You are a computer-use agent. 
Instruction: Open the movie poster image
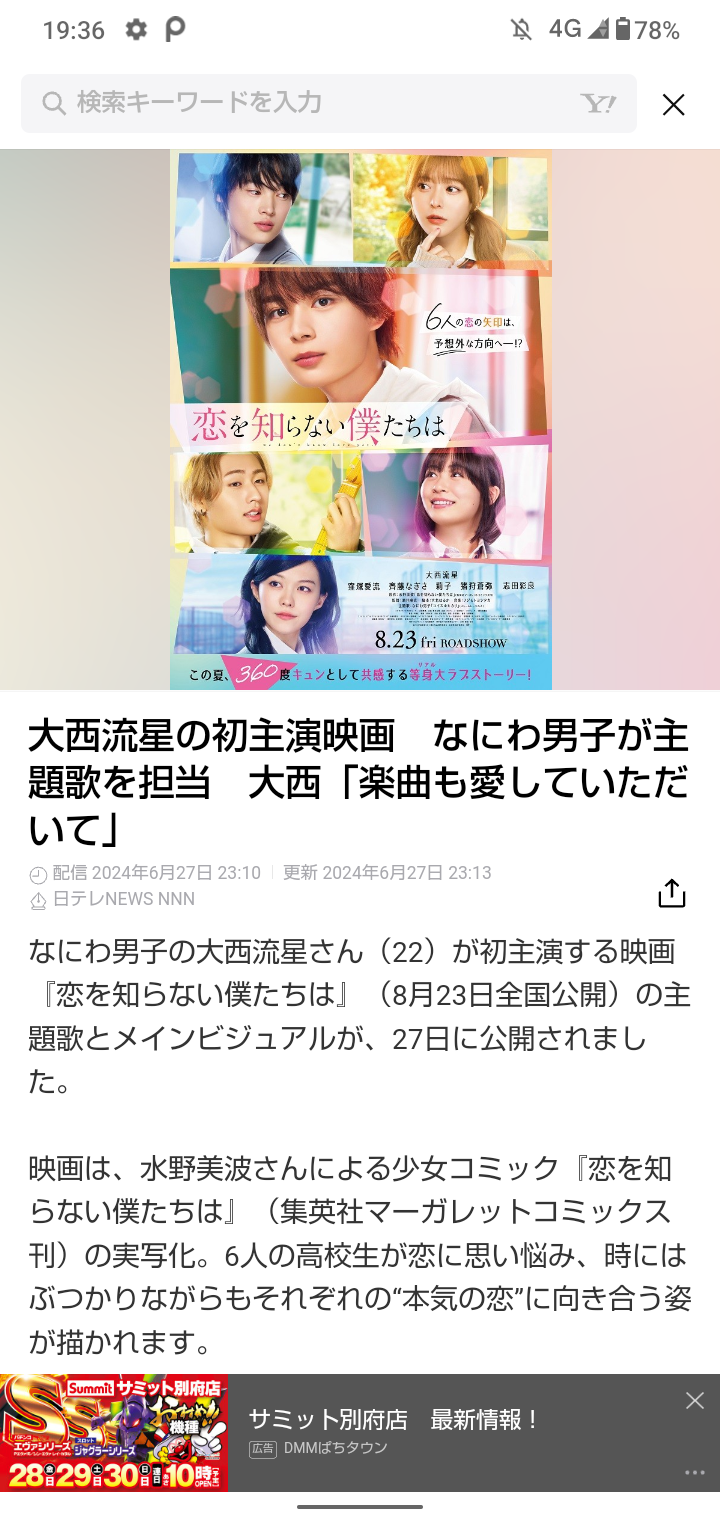click(360, 420)
